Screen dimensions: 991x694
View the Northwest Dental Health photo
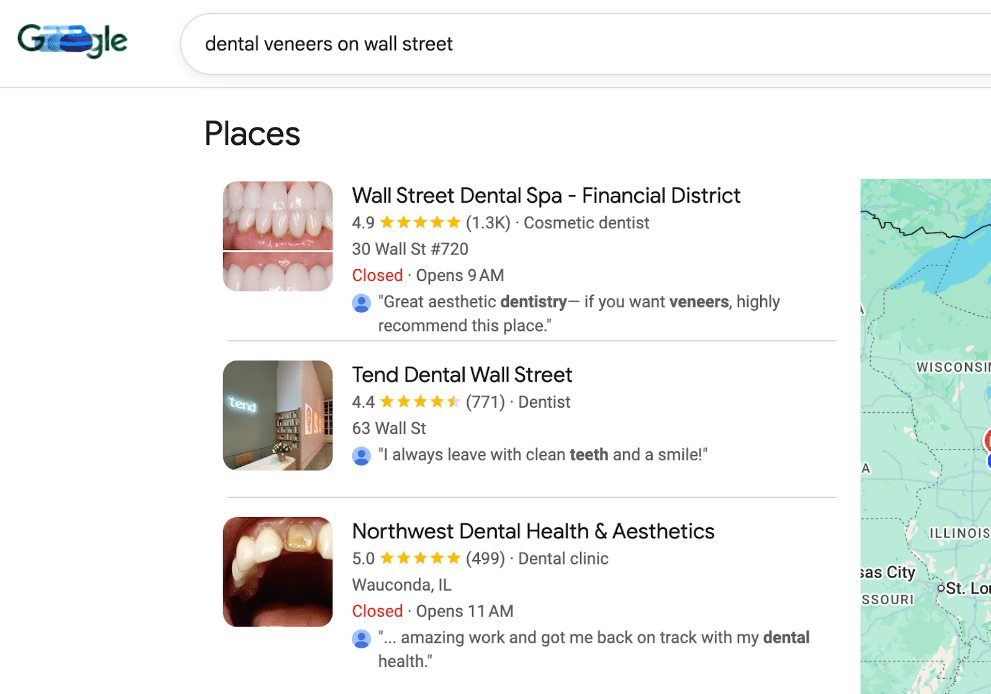point(278,571)
